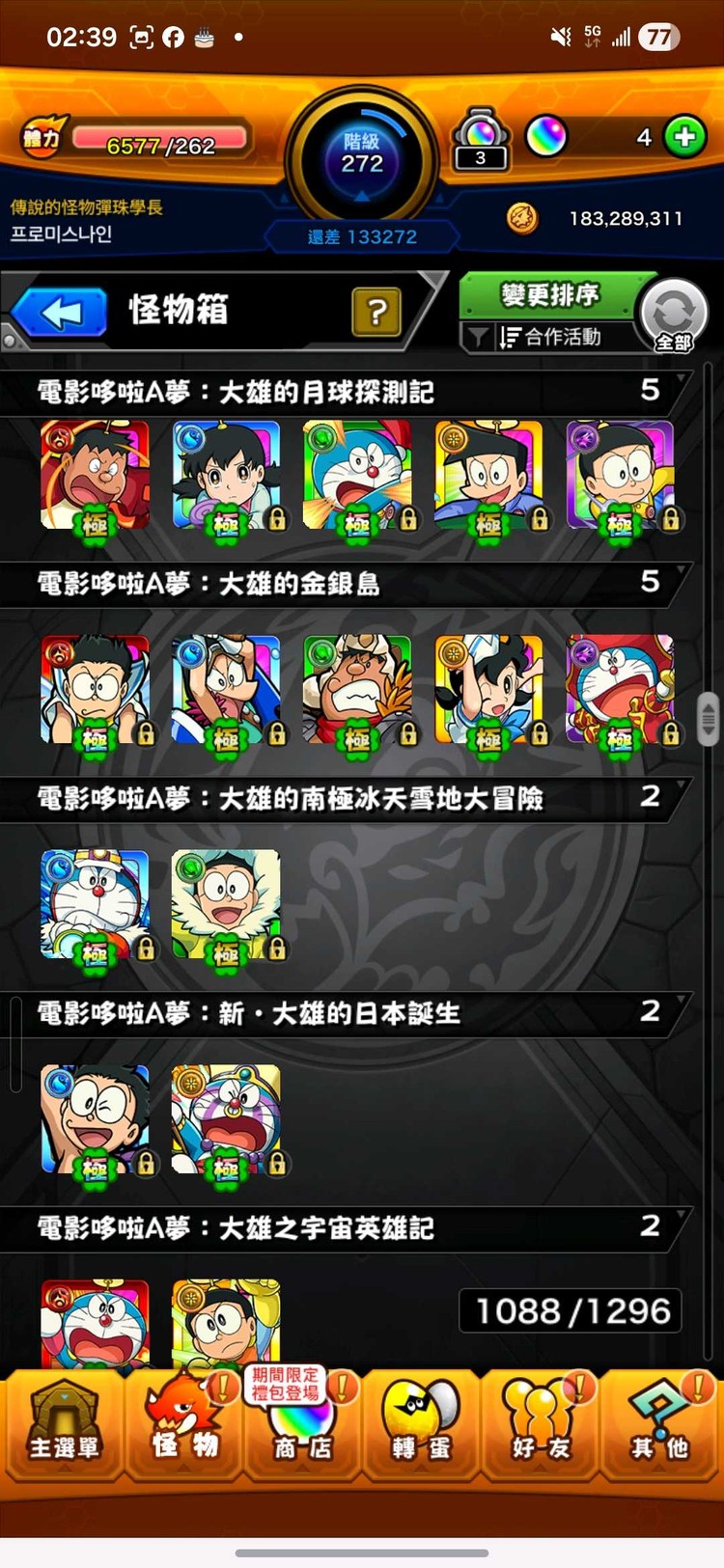Open the filter funnel next to sort bar

(478, 338)
